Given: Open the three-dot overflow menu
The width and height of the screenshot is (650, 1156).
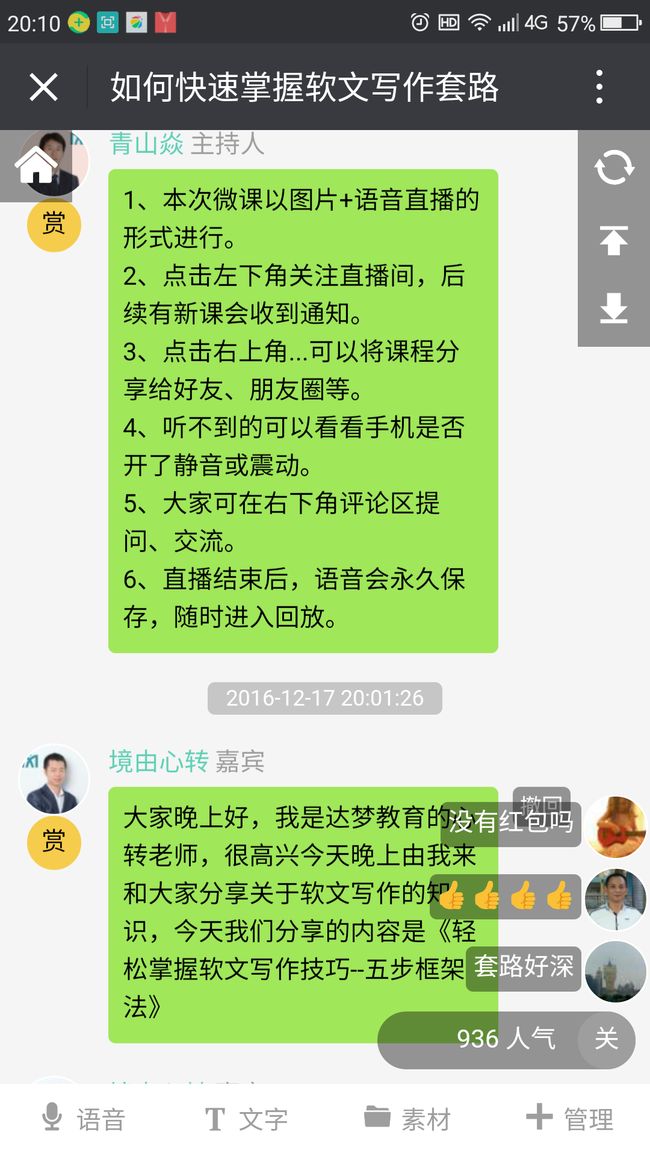Looking at the screenshot, I should click(600, 87).
